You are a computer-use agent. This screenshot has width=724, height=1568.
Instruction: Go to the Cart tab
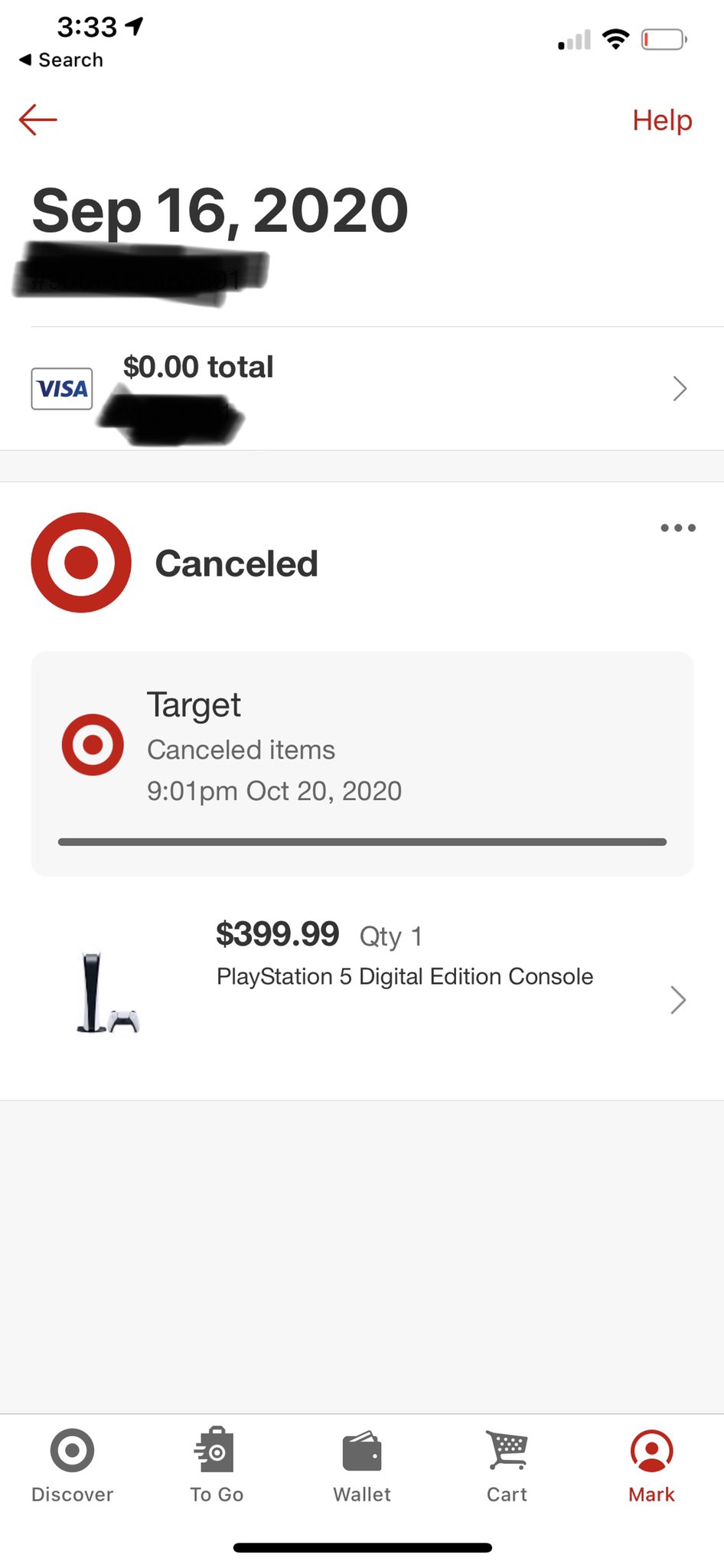click(507, 1466)
